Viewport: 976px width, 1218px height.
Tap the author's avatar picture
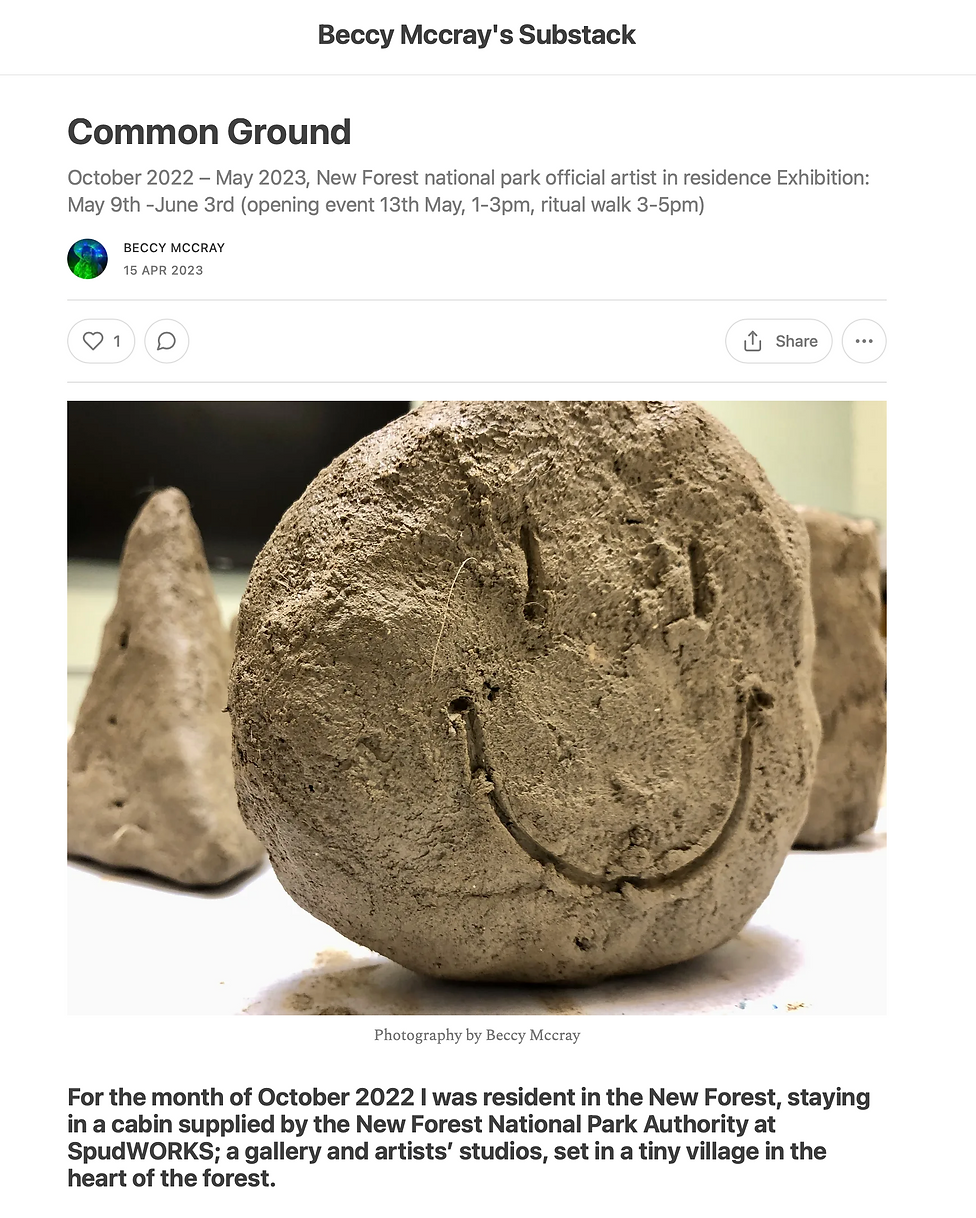(87, 259)
